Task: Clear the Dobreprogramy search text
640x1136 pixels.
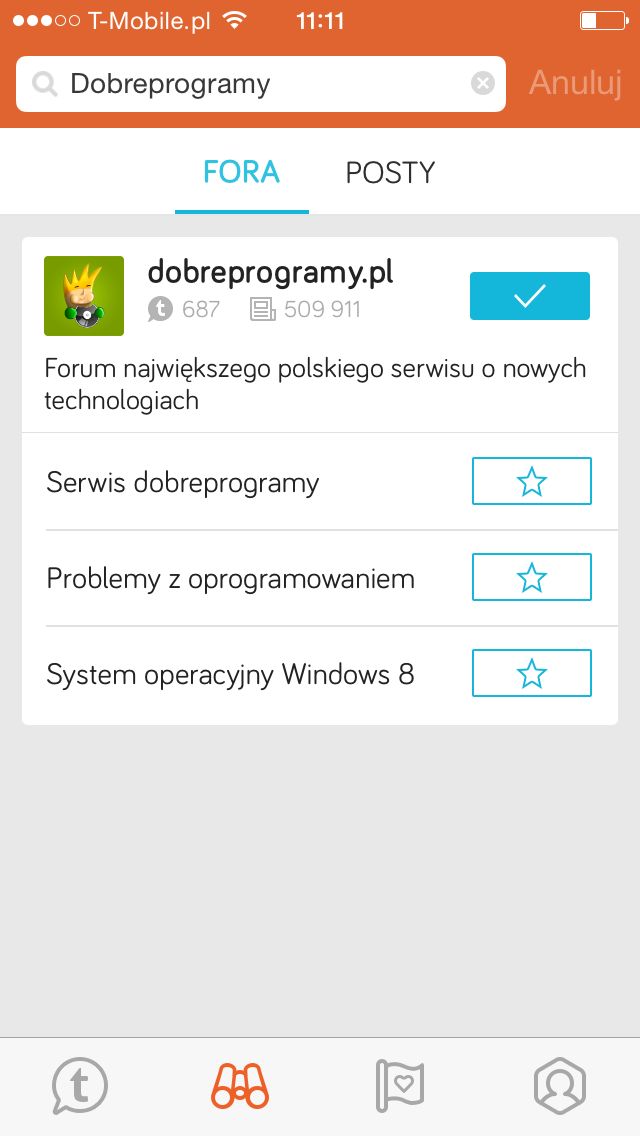Action: [483, 83]
